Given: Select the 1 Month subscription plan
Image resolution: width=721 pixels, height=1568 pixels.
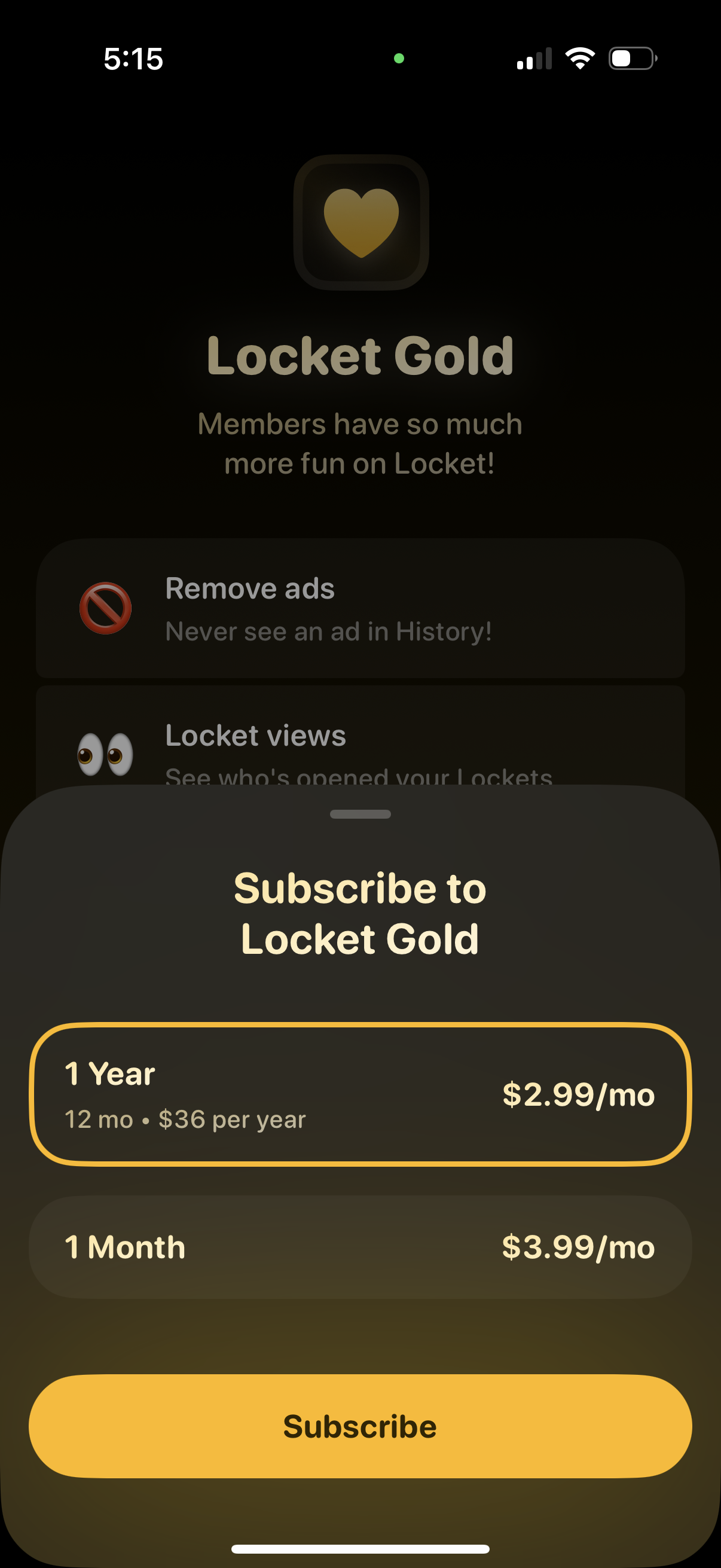Looking at the screenshot, I should click(x=360, y=1247).
